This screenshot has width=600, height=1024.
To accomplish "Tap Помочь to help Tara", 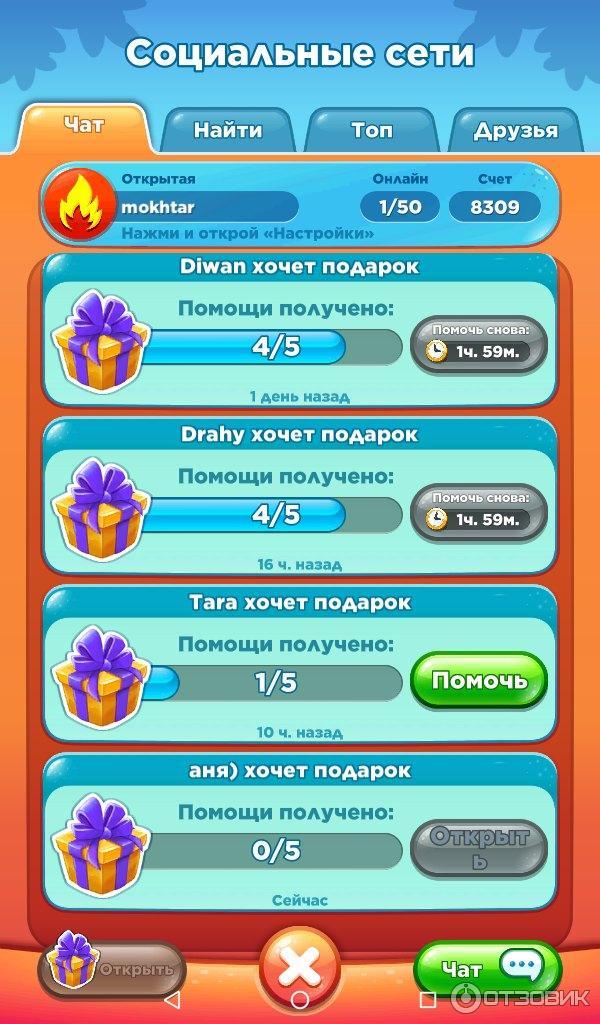I will coord(479,681).
